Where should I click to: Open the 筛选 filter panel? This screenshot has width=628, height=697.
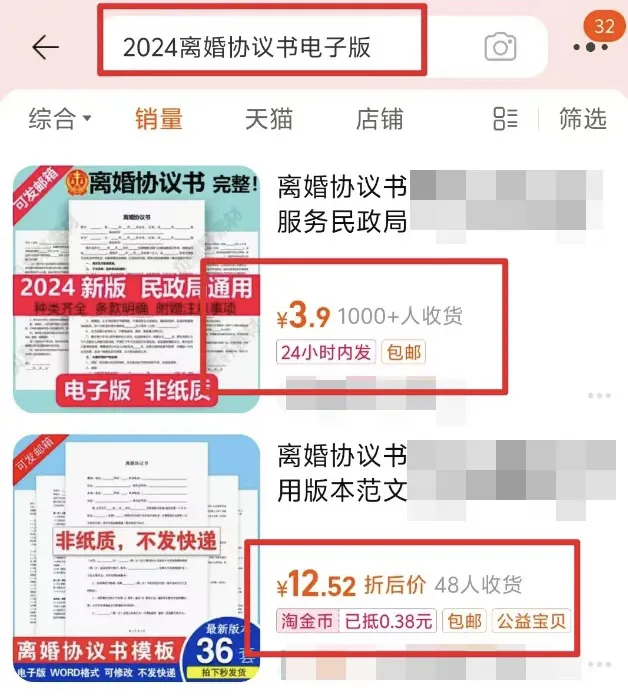click(x=583, y=119)
